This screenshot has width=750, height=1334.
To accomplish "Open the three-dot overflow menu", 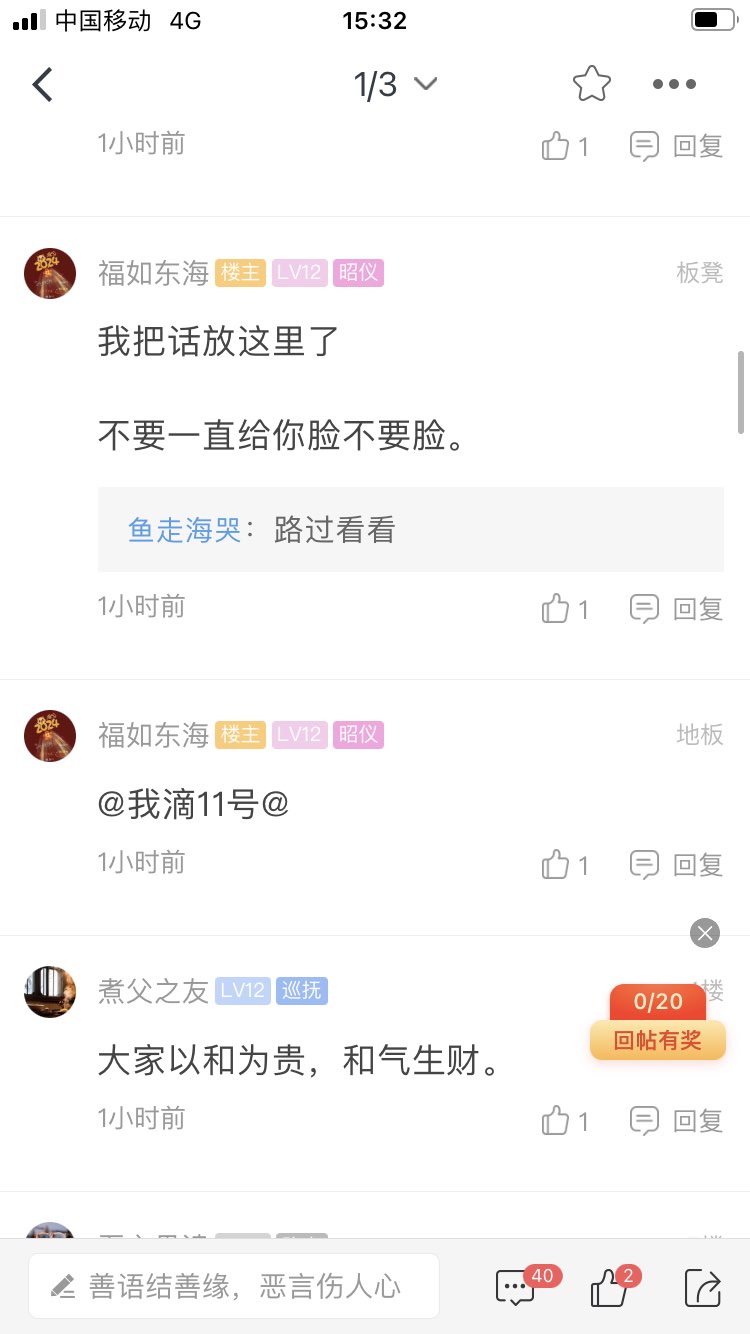I will (x=674, y=85).
